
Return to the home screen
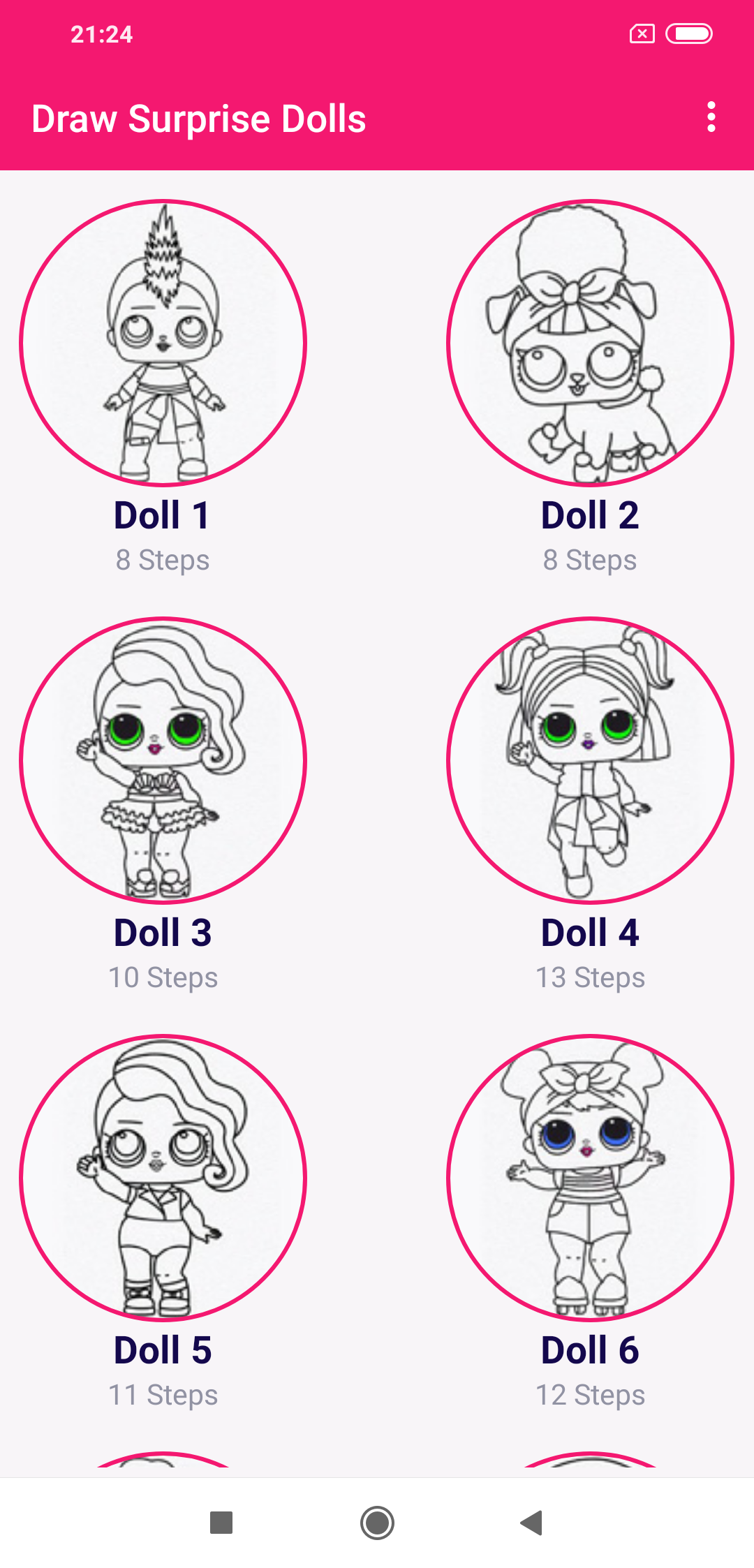[377, 1522]
